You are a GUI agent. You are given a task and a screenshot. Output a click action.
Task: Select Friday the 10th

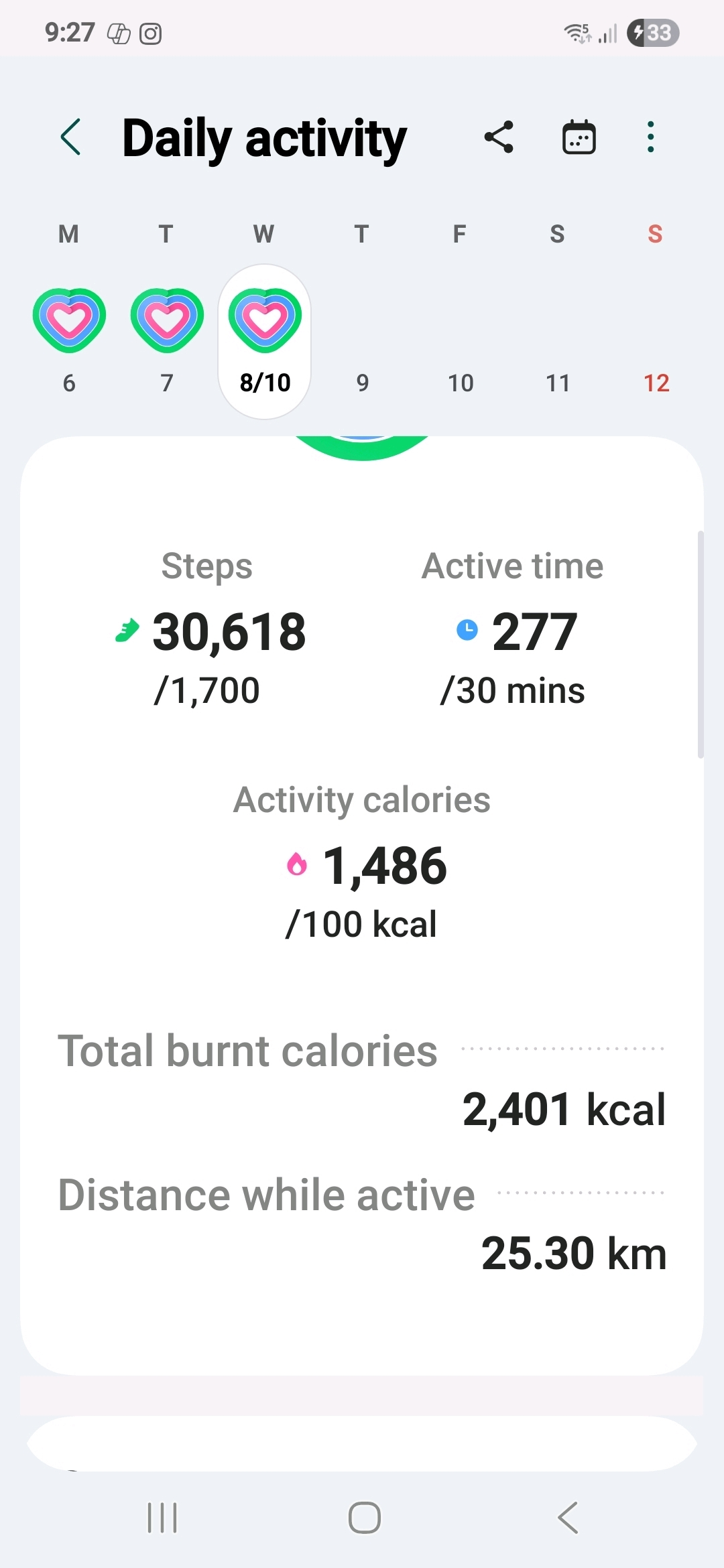coord(461,383)
